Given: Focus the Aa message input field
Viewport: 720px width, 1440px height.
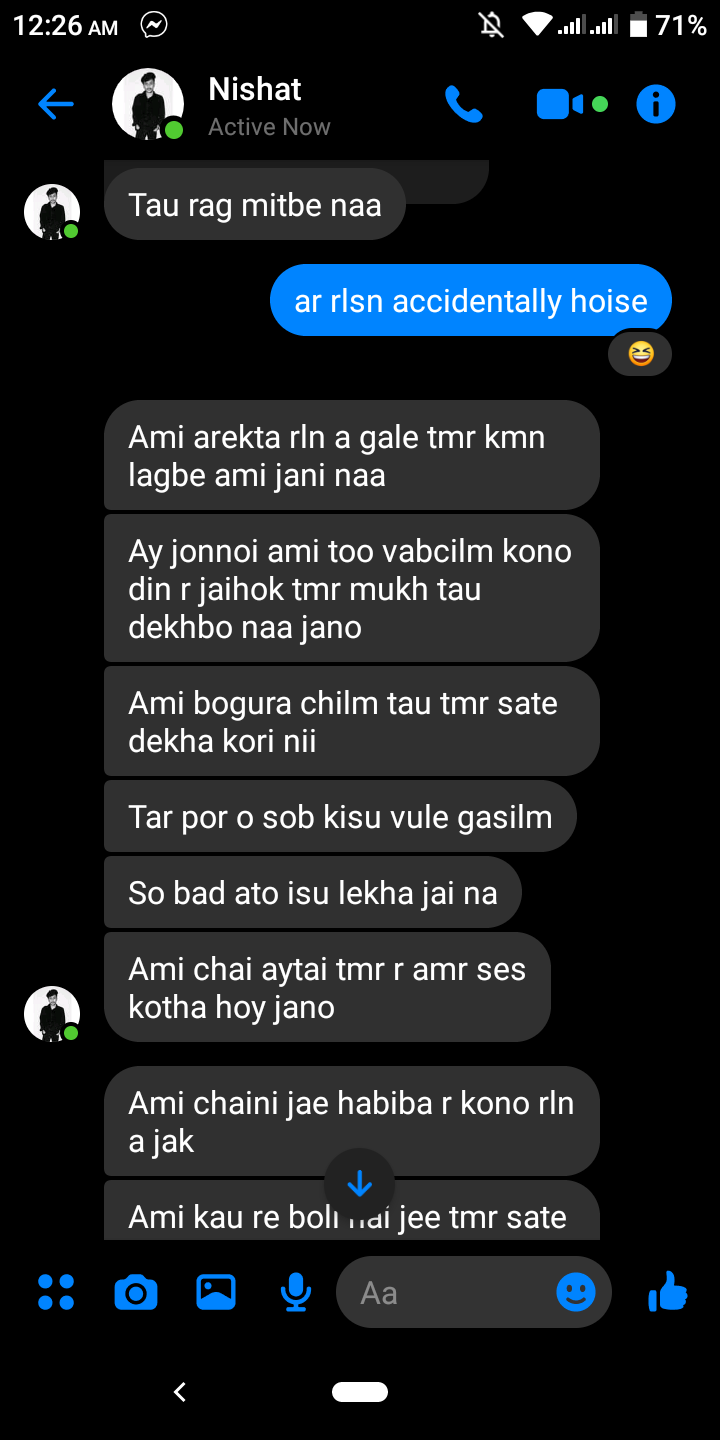Looking at the screenshot, I should click(452, 1292).
